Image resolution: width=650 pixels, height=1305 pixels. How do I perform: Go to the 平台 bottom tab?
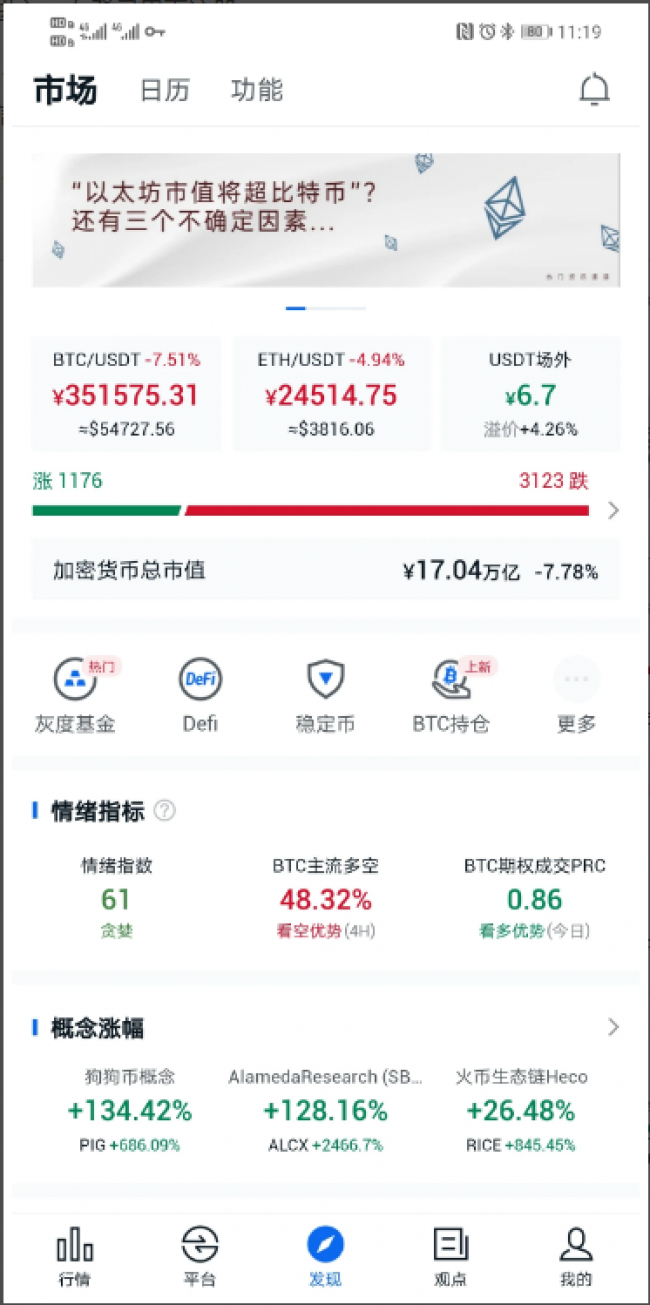point(200,1256)
